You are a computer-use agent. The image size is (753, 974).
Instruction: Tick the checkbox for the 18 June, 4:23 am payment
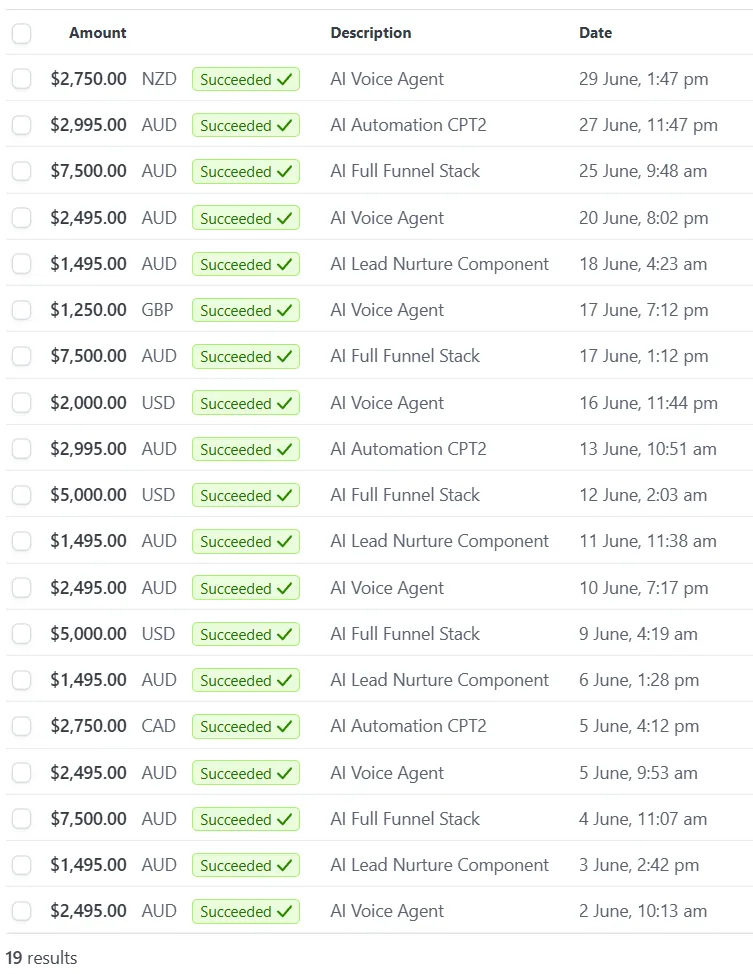click(x=21, y=264)
